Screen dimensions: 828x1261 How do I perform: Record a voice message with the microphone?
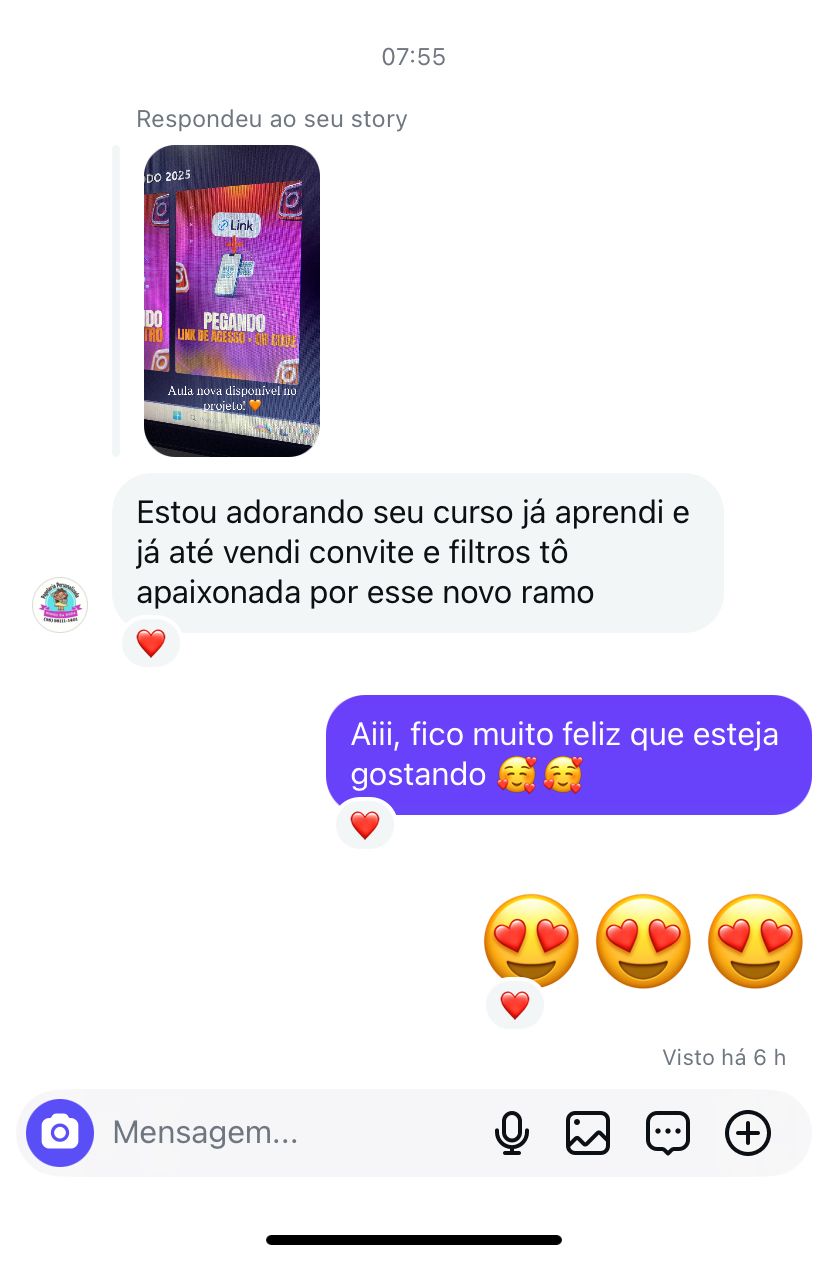[512, 1133]
